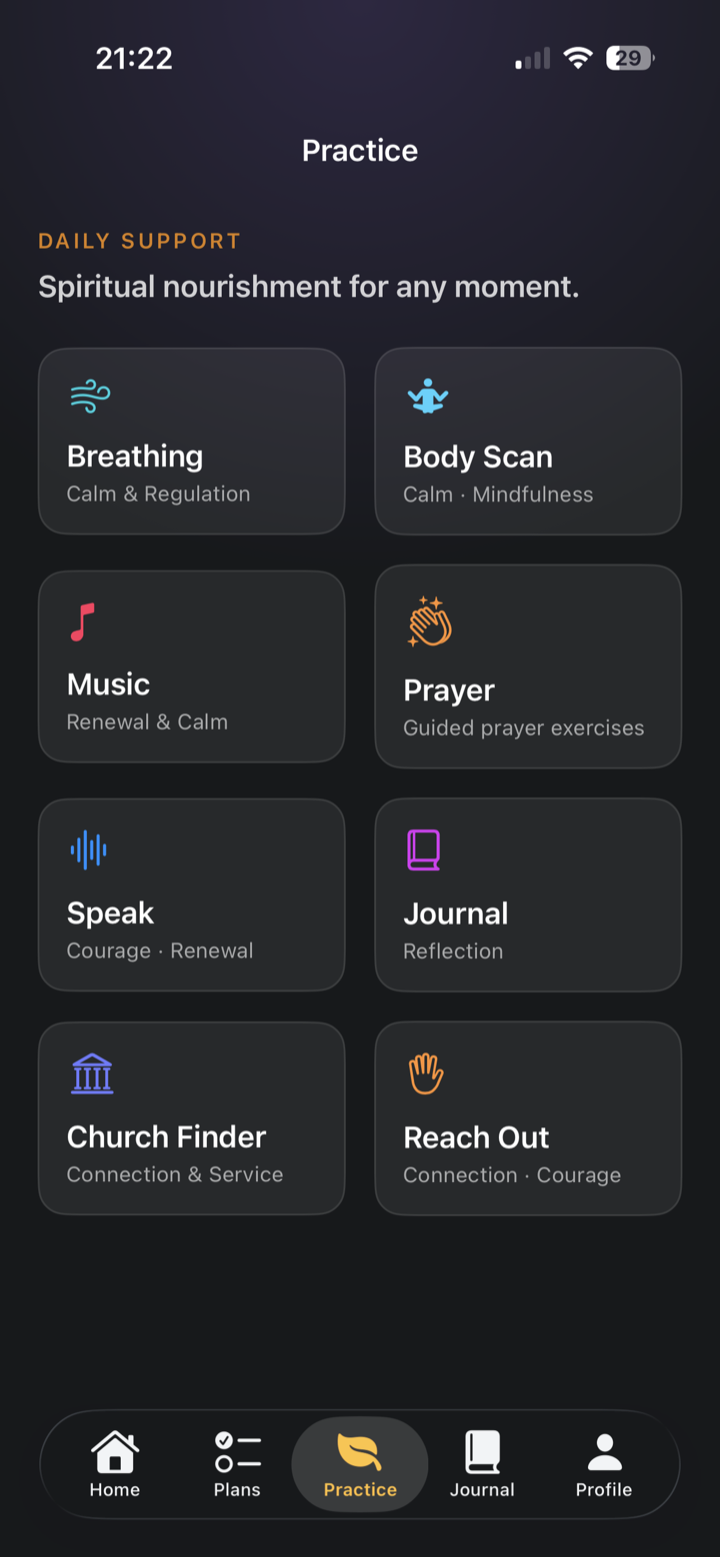Go to the Plans tab
The image size is (720, 1557).
(237, 1464)
